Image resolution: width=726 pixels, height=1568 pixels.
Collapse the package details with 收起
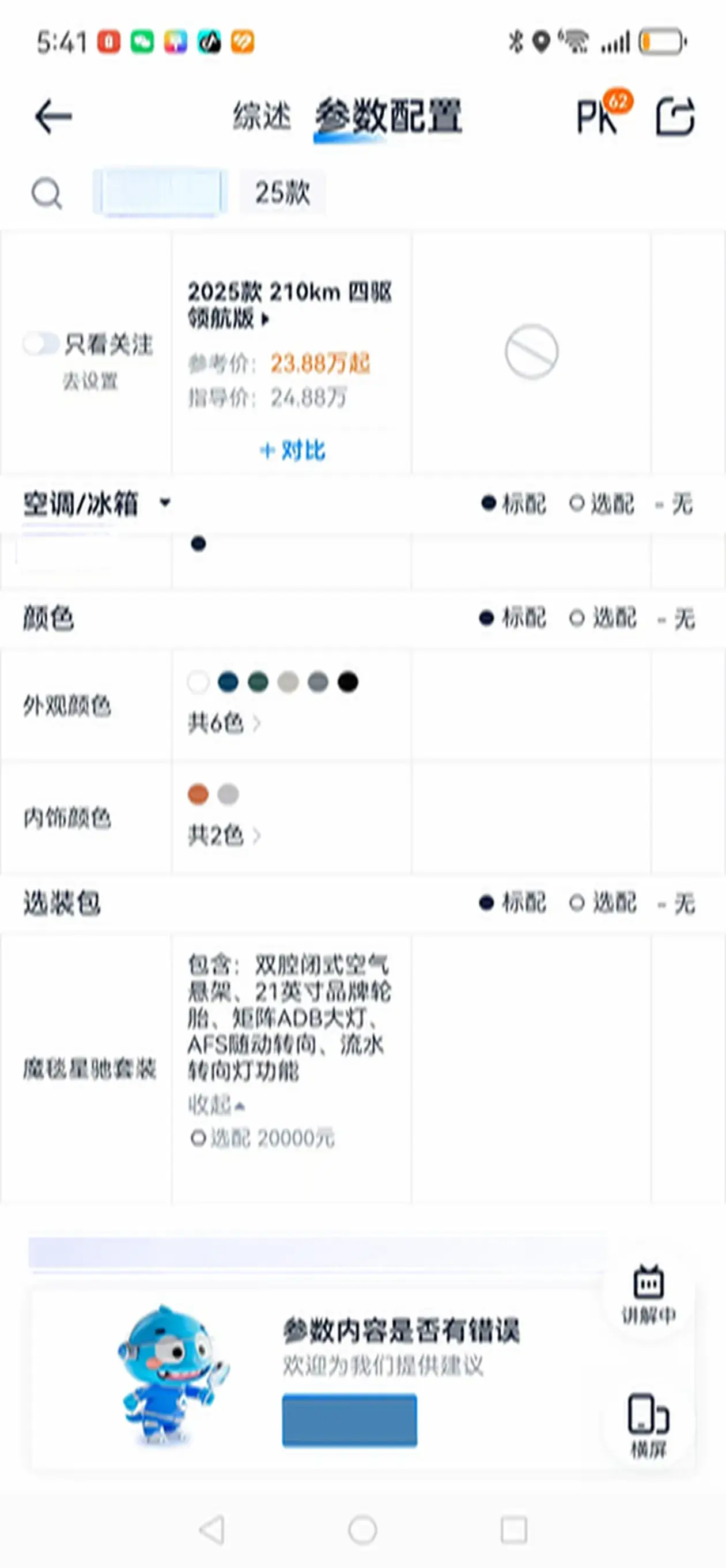[x=216, y=1105]
